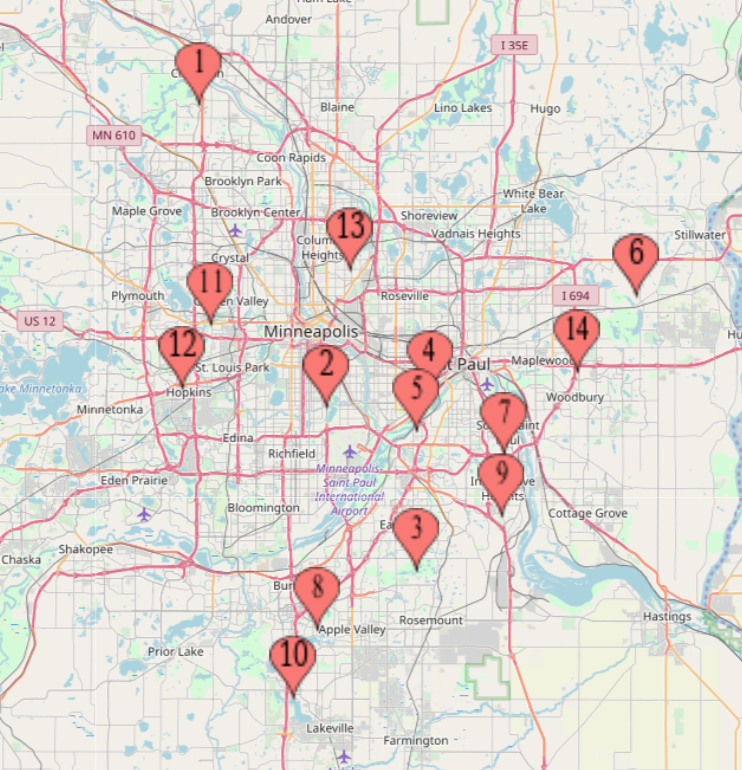Tap marker number 6 near Stillwater
This screenshot has height=770, width=742.
tap(636, 256)
